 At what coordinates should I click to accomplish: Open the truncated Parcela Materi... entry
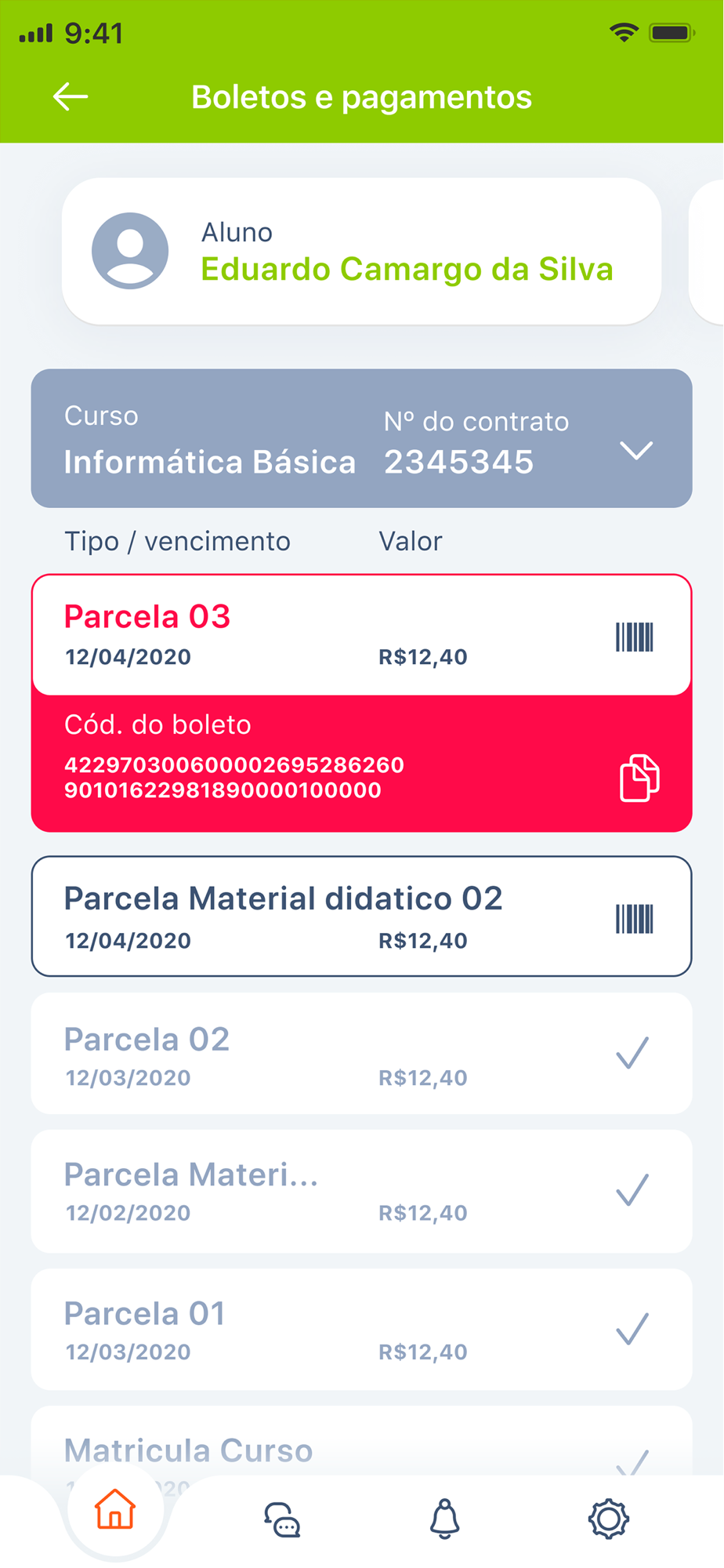[361, 1191]
